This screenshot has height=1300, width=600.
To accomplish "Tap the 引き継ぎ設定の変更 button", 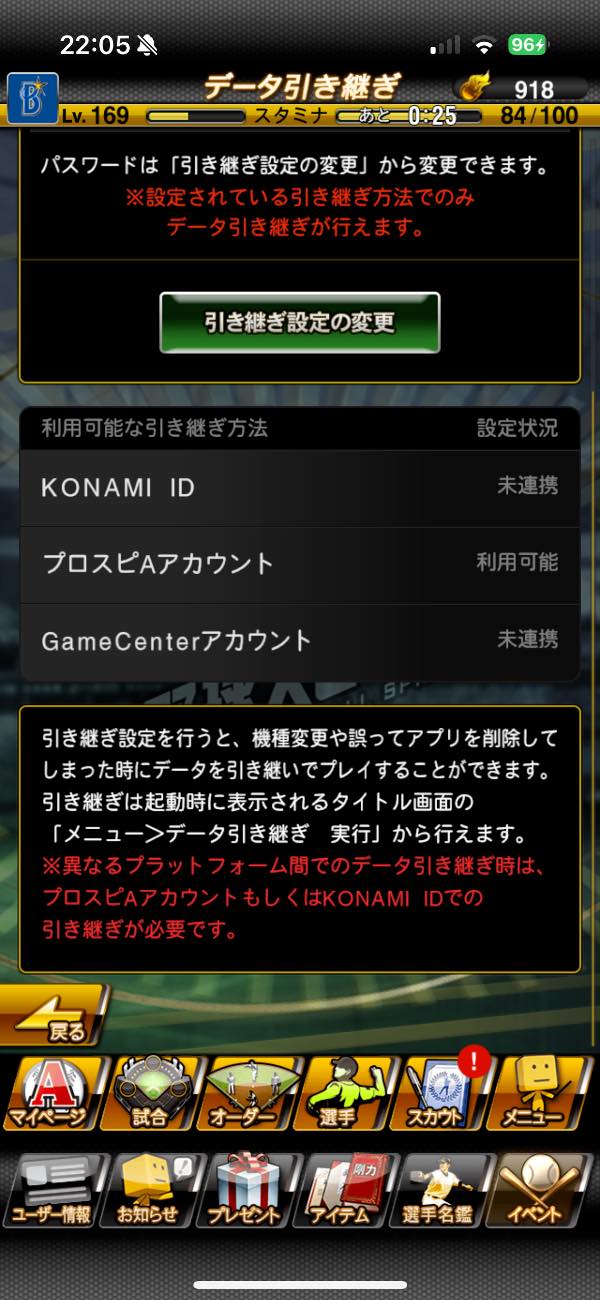I will (299, 322).
